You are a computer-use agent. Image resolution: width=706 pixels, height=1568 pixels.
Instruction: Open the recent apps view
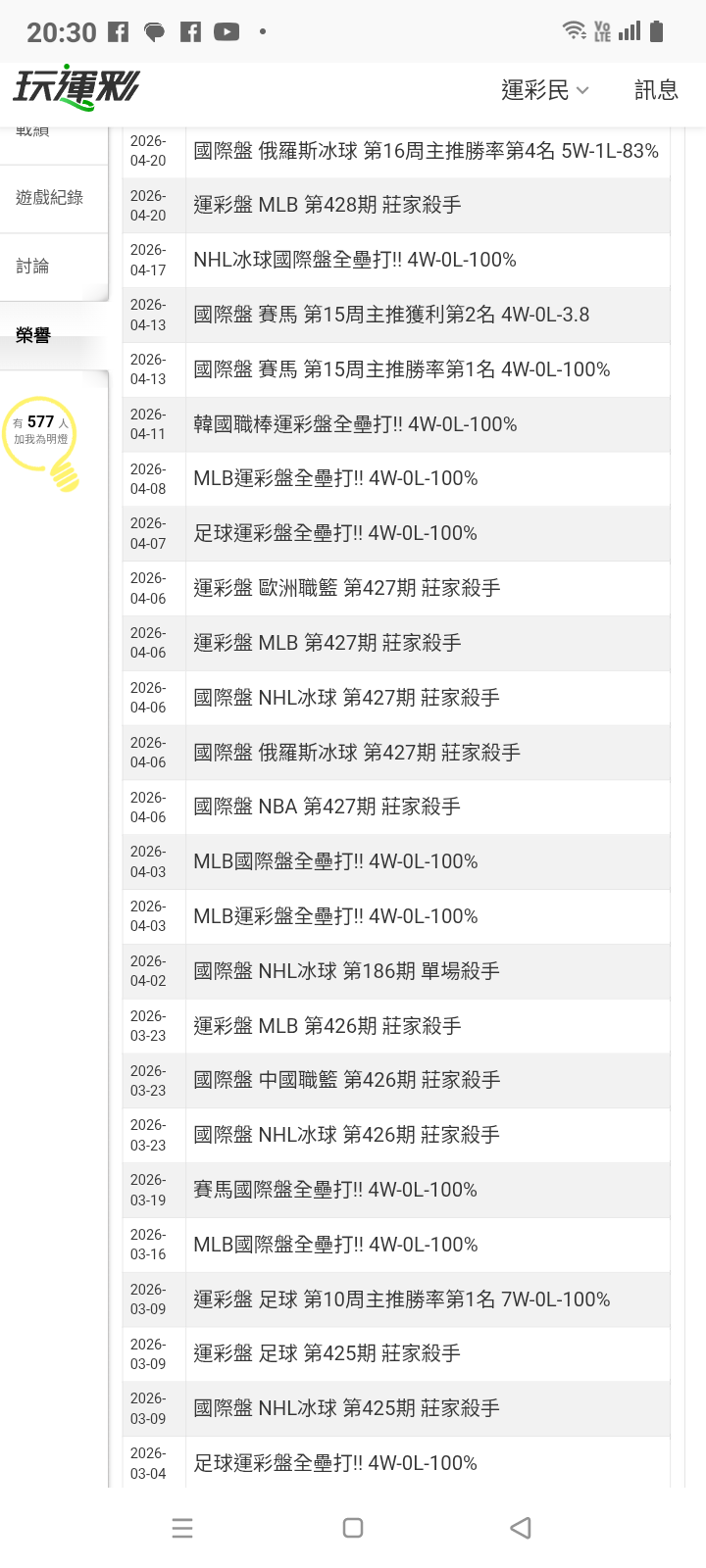[182, 1527]
